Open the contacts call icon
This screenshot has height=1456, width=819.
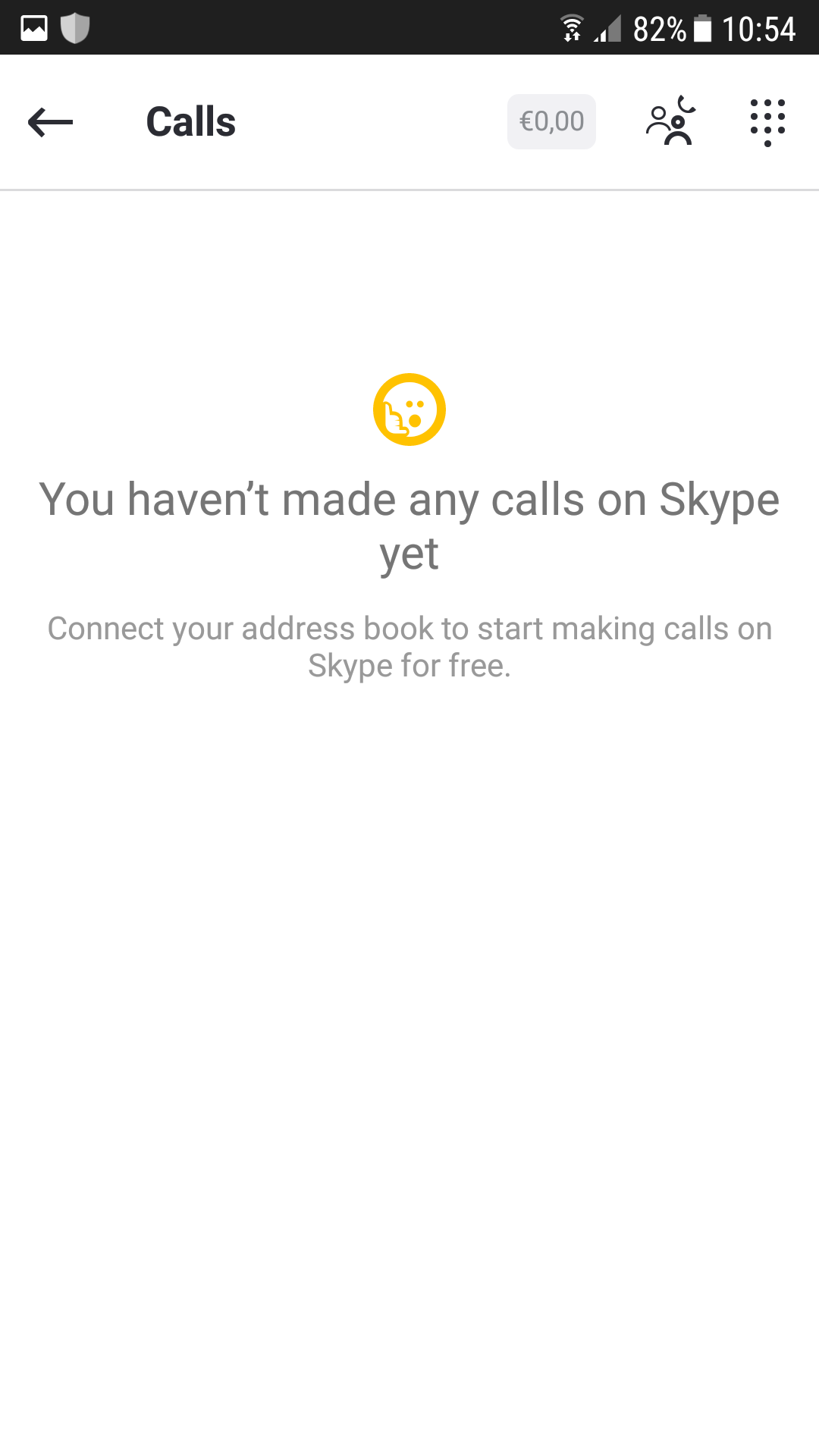670,121
